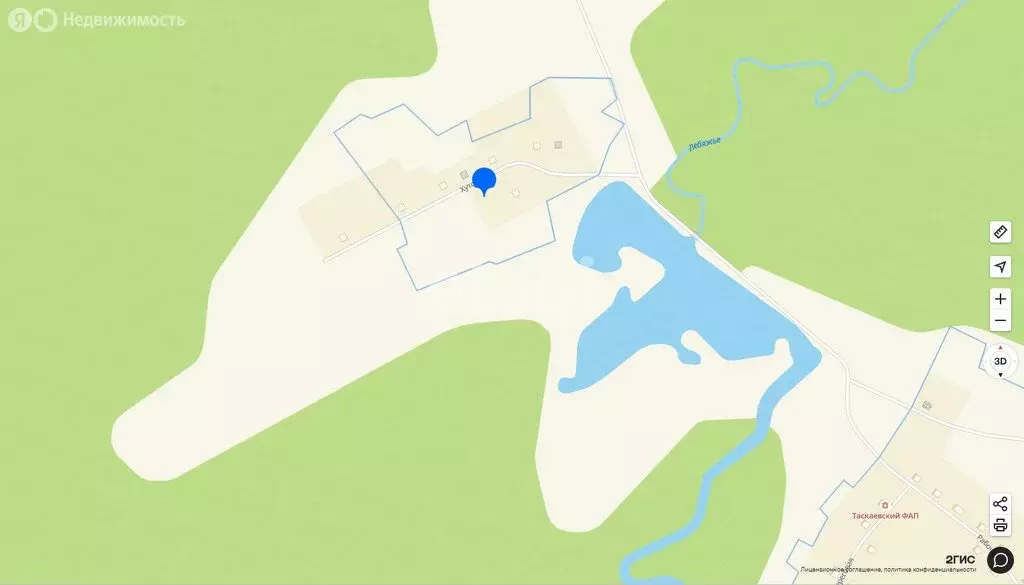The height and width of the screenshot is (585, 1024).
Task: Center map on my location
Action: (x=1000, y=267)
